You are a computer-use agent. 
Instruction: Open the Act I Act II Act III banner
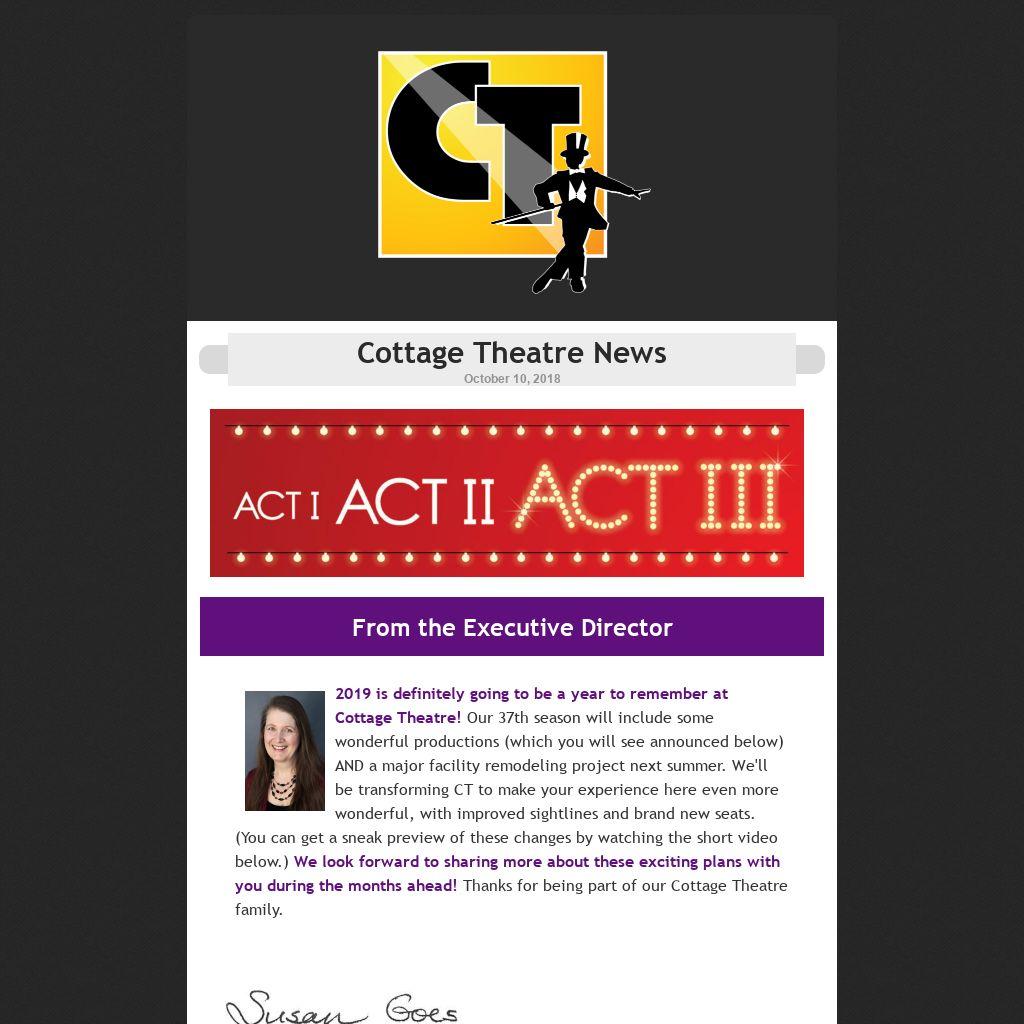point(507,493)
